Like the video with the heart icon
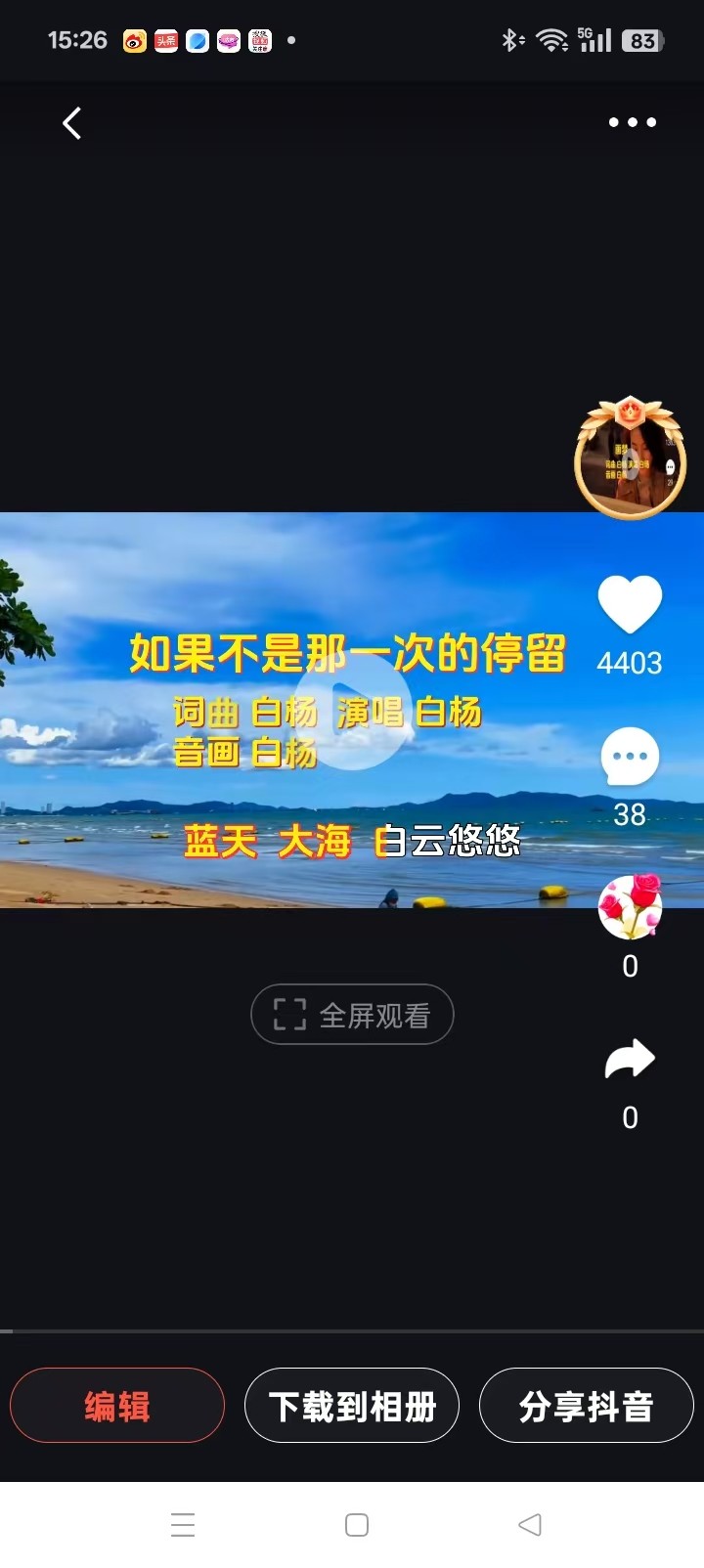704x1568 pixels. (x=630, y=604)
